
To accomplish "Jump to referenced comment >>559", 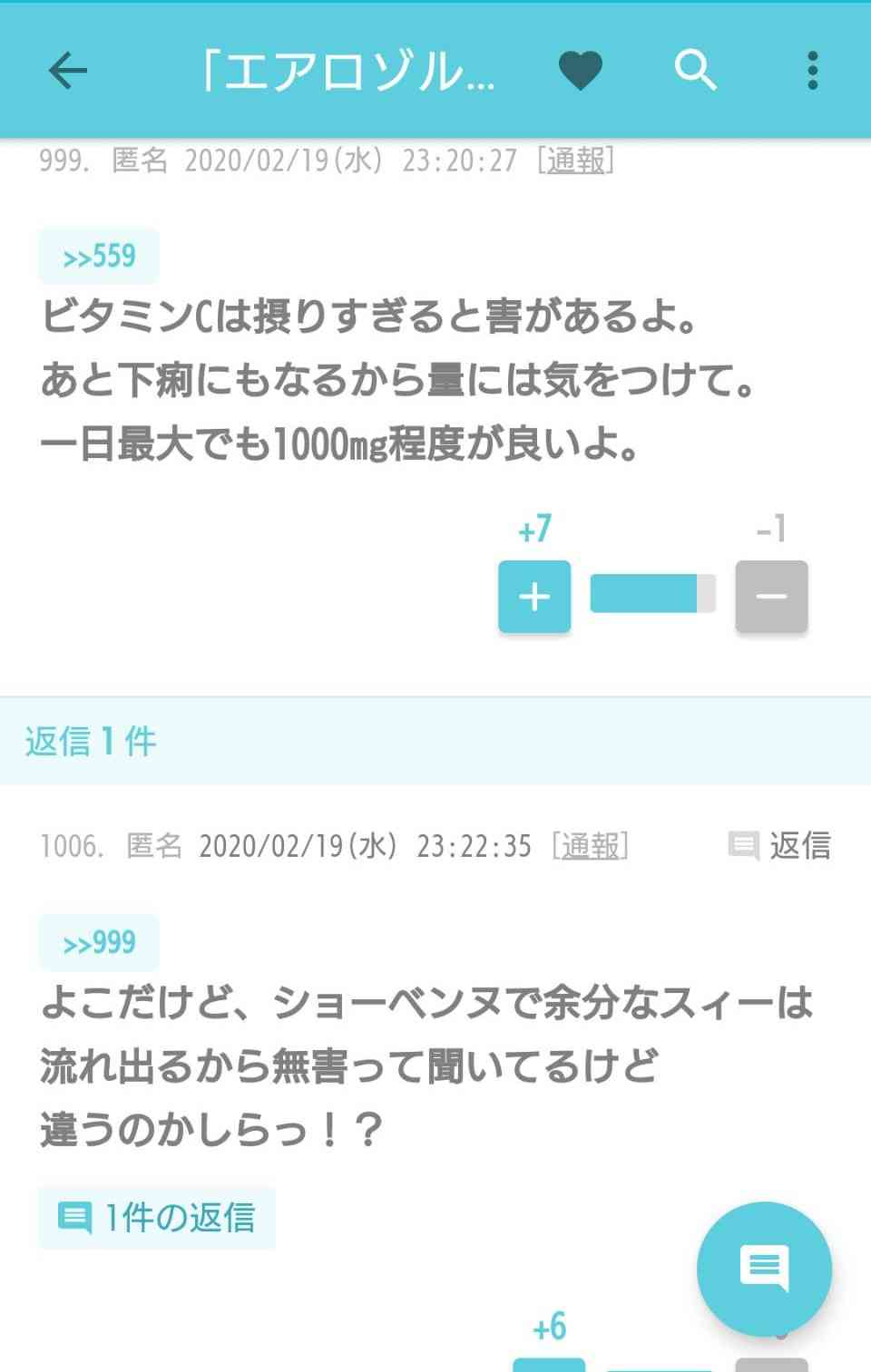I will (x=99, y=257).
